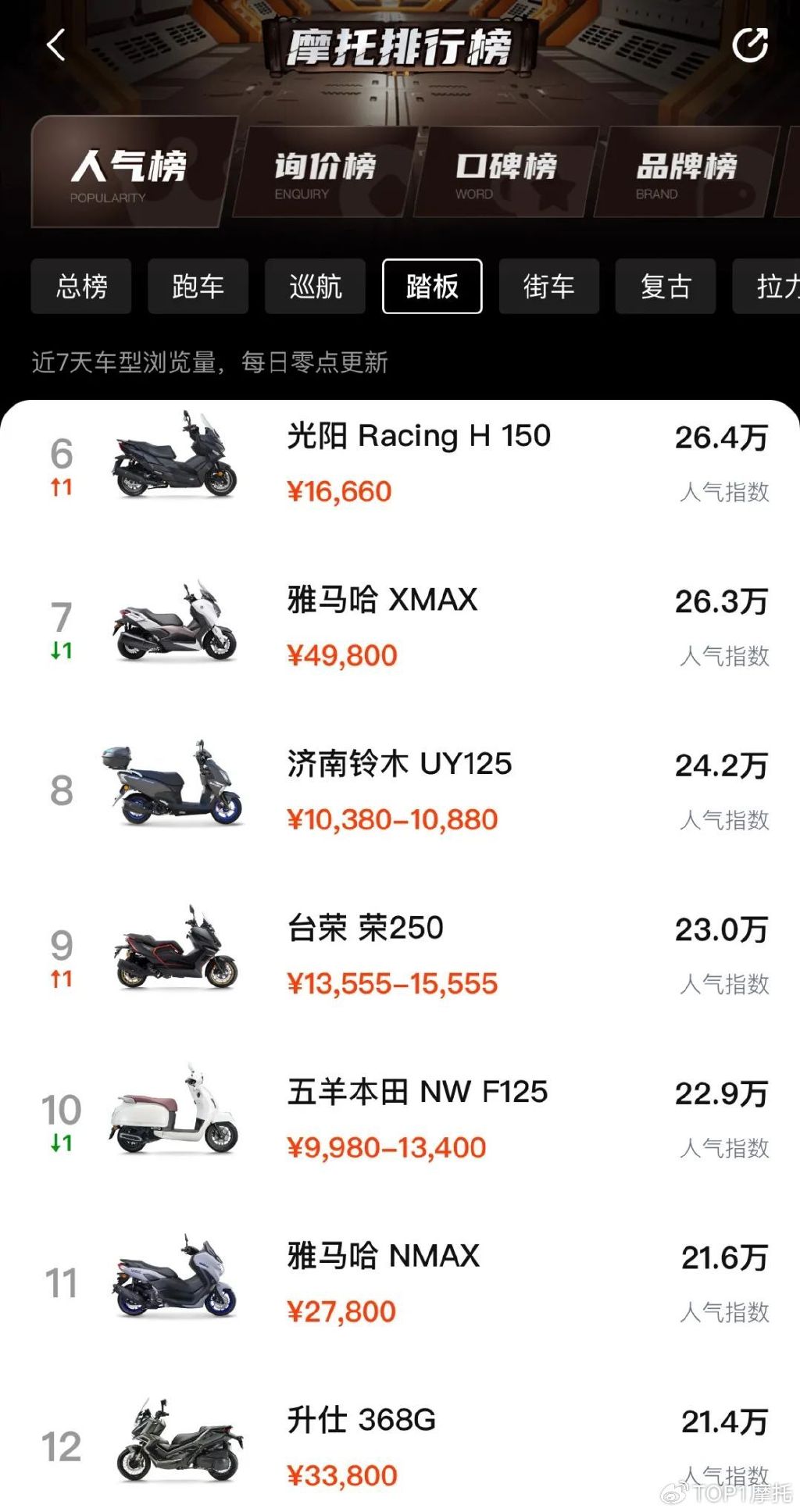View 济南铃木 UY125 listing

[x=400, y=791]
